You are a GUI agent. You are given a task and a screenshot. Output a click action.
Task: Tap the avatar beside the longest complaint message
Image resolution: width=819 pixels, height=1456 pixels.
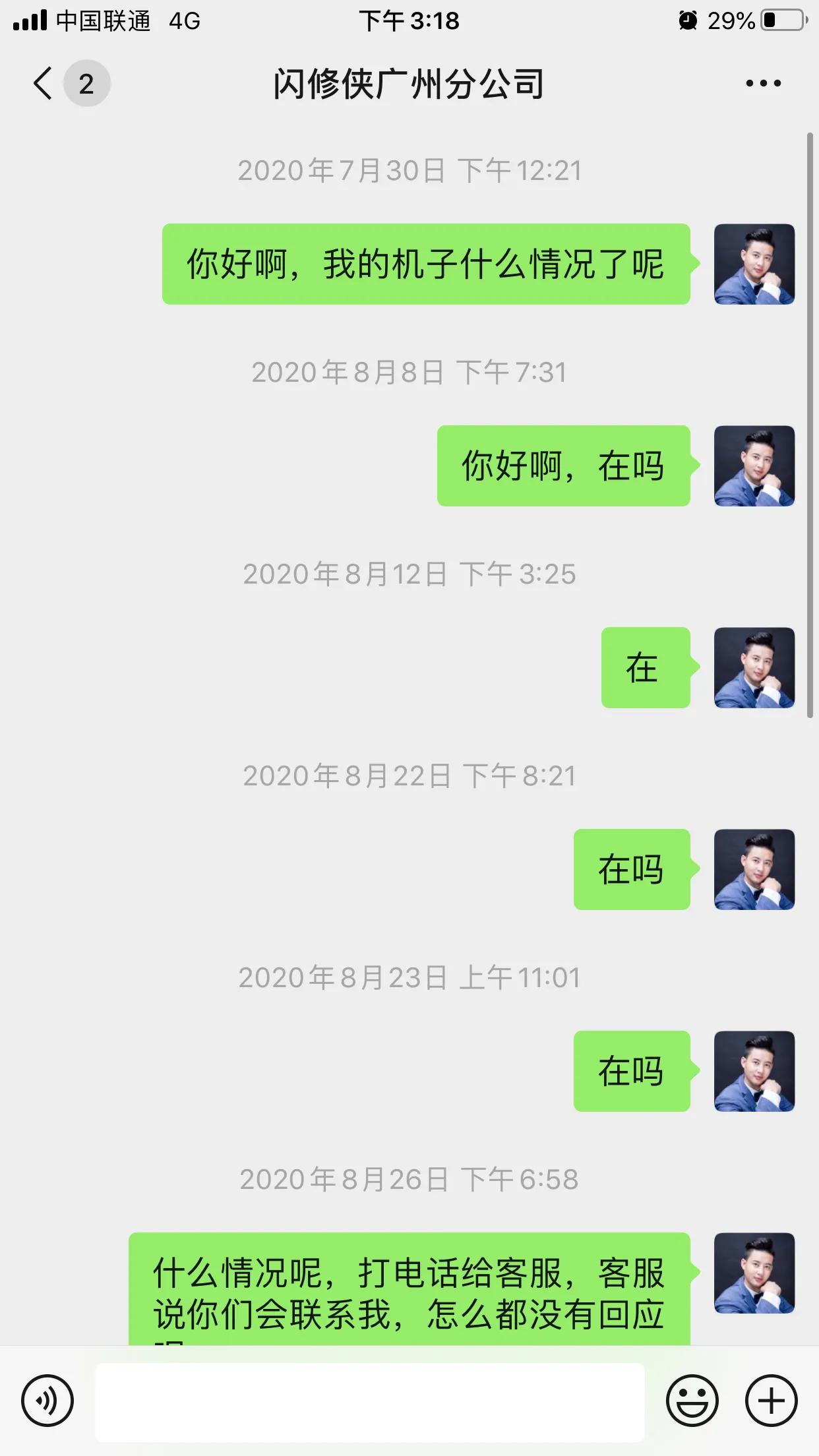(x=755, y=1273)
